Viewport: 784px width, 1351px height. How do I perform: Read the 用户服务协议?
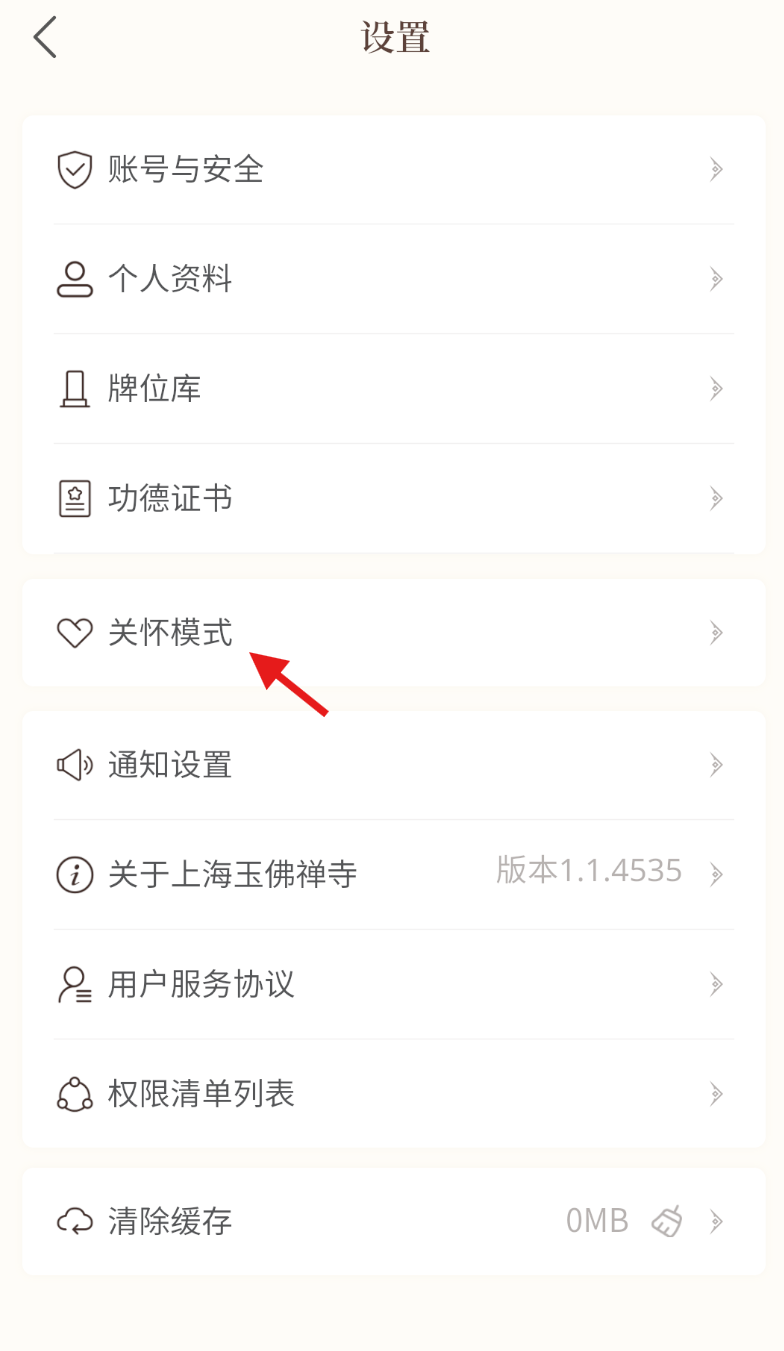click(x=393, y=985)
